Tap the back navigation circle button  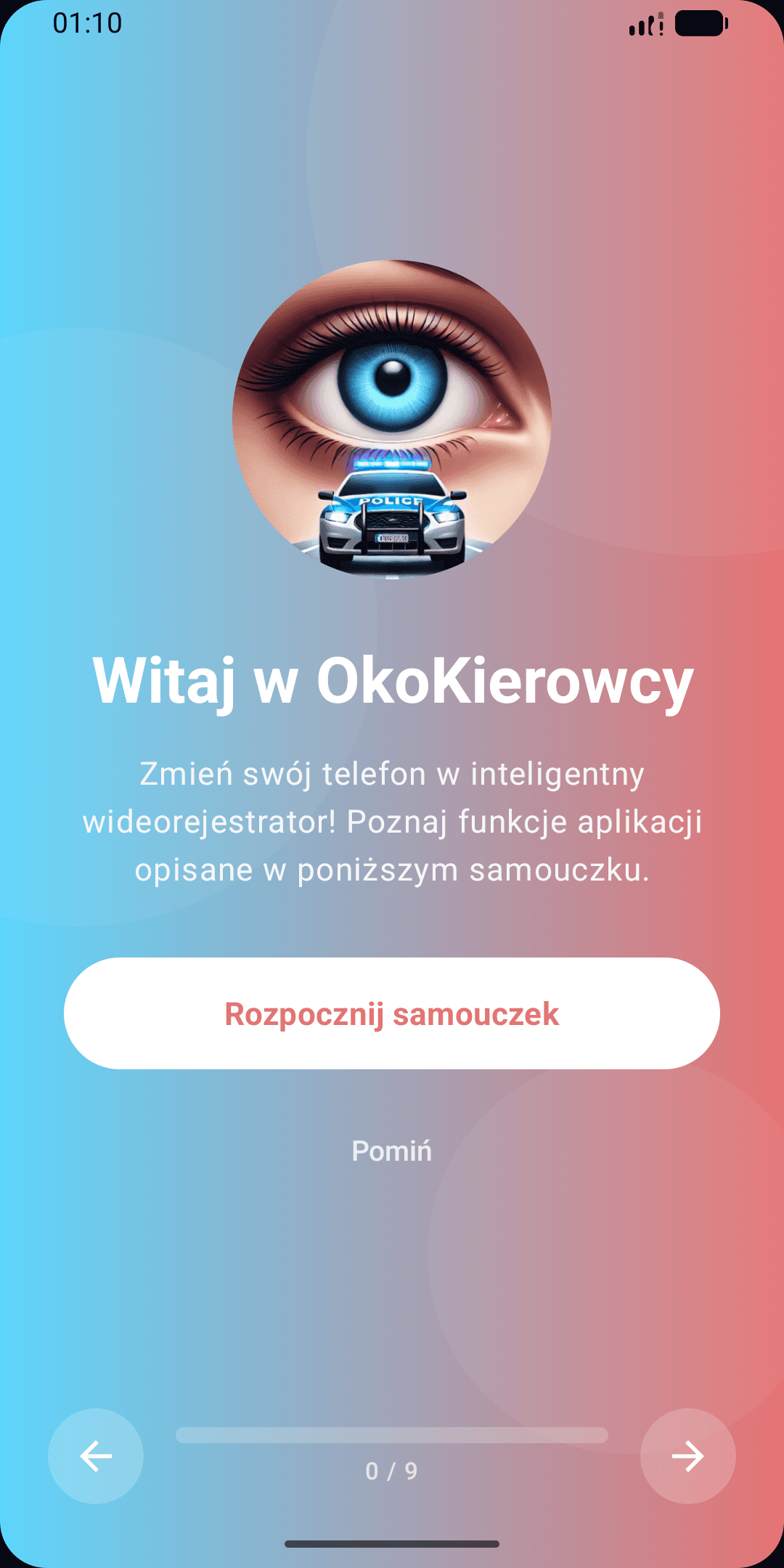pos(97,1457)
